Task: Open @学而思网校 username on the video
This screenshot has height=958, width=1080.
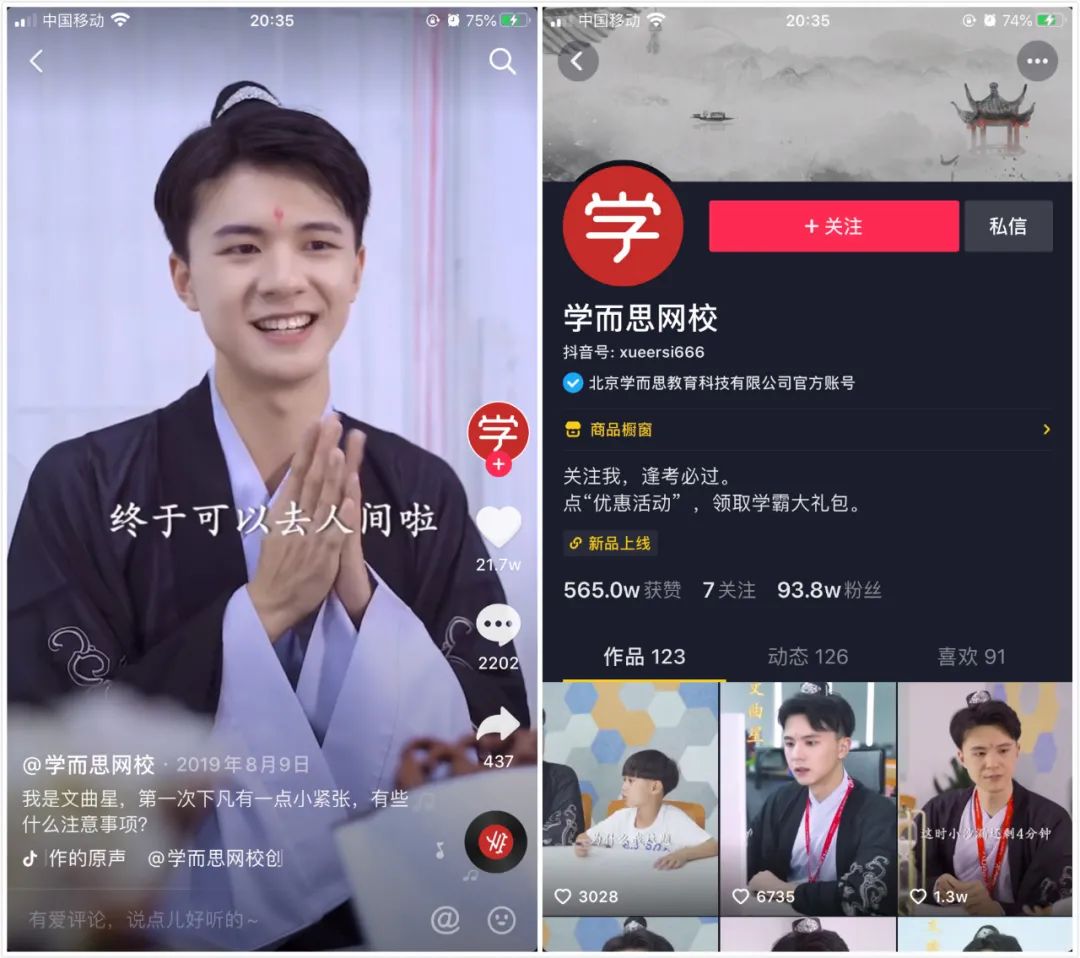Action: pos(89,765)
